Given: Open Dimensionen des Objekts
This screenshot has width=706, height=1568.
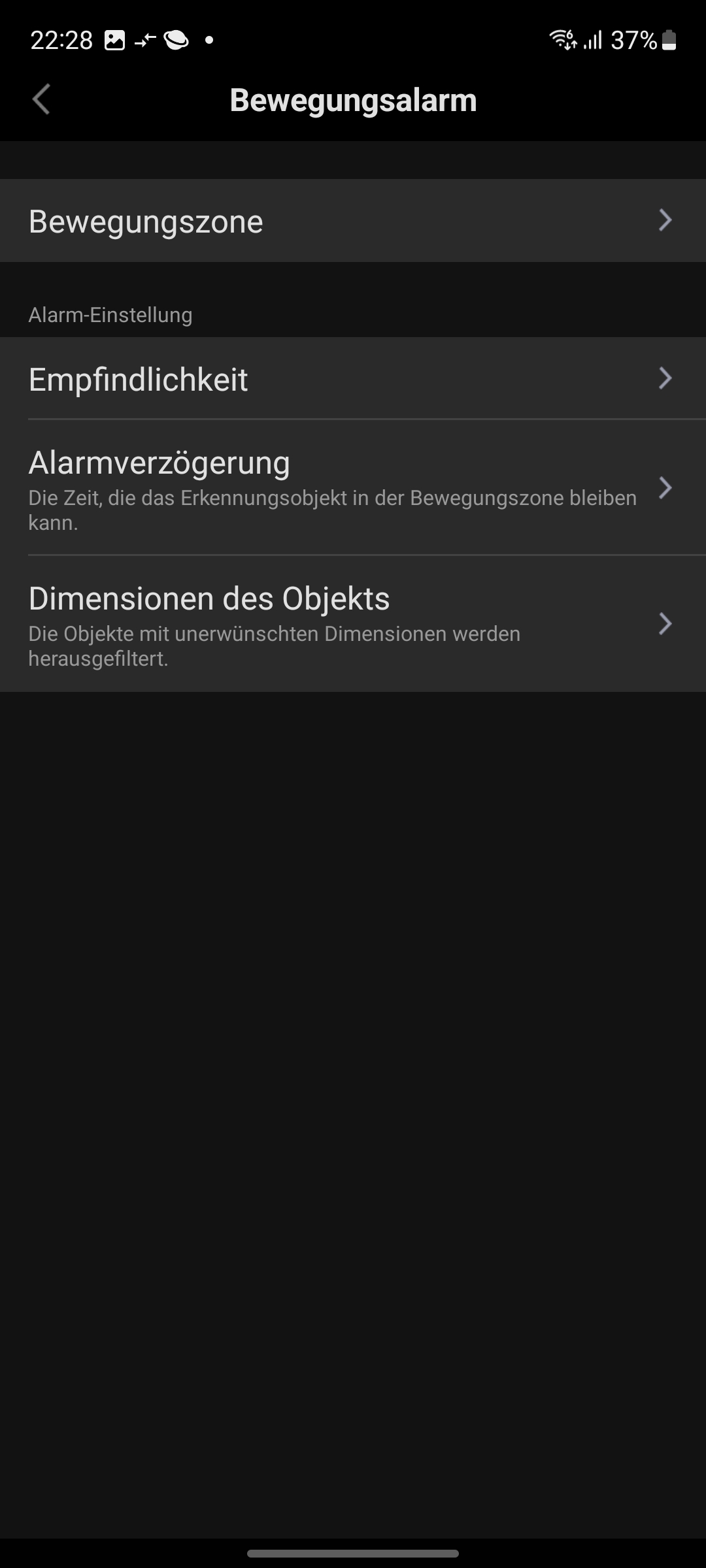Looking at the screenshot, I should tap(353, 624).
